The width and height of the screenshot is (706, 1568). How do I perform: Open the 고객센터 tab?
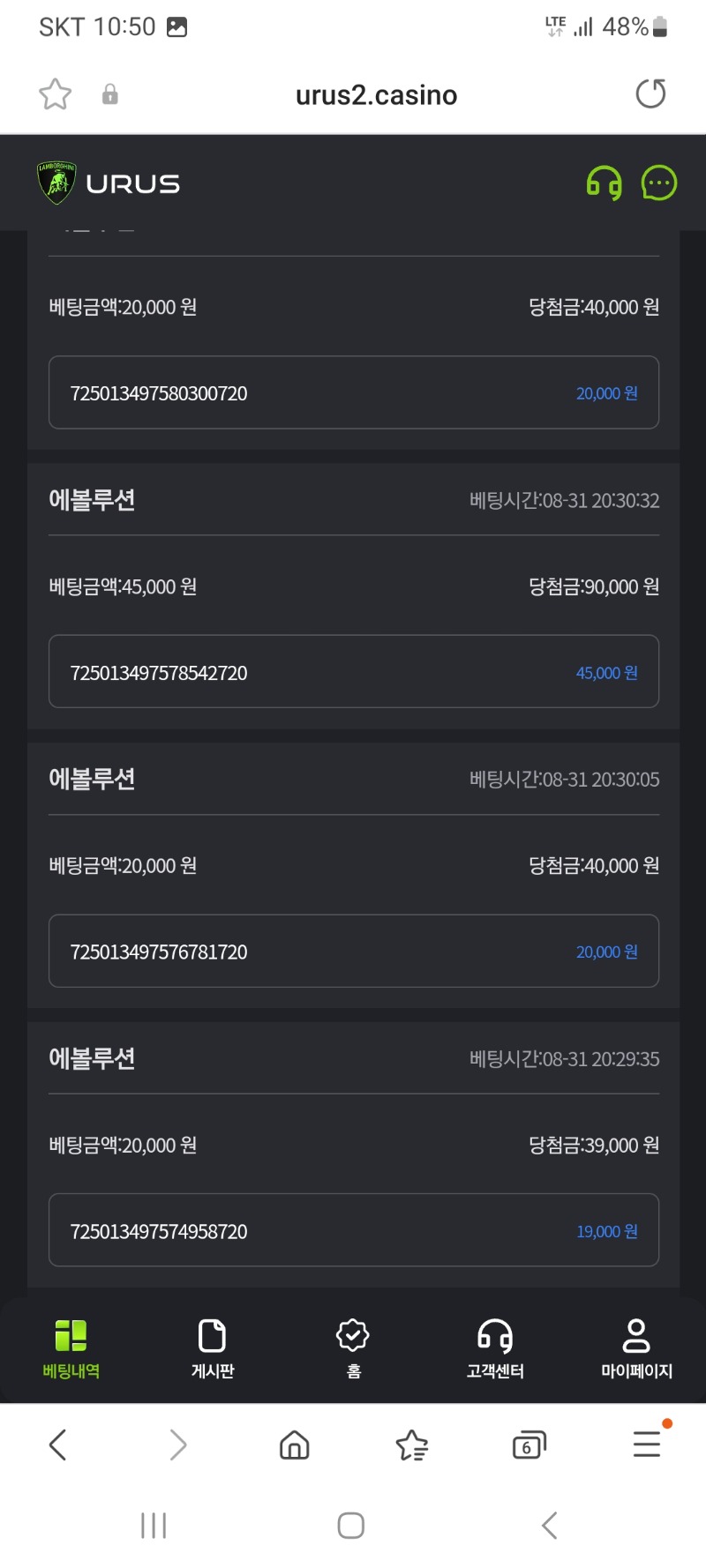(x=495, y=1349)
